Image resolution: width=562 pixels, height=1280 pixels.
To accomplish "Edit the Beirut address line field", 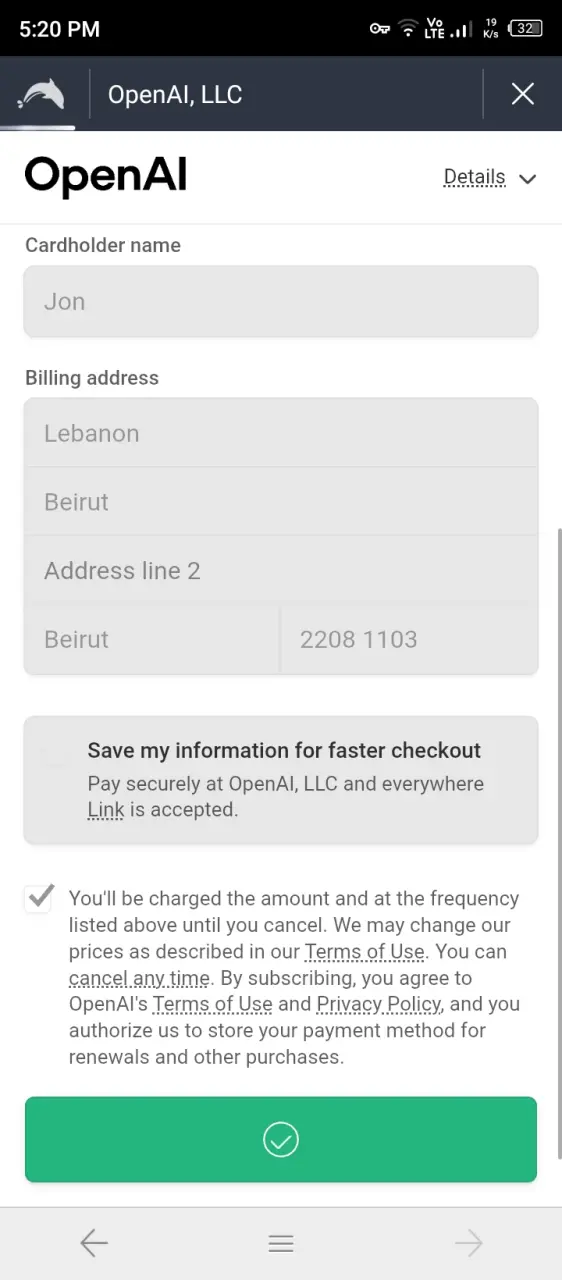I will tap(281, 502).
